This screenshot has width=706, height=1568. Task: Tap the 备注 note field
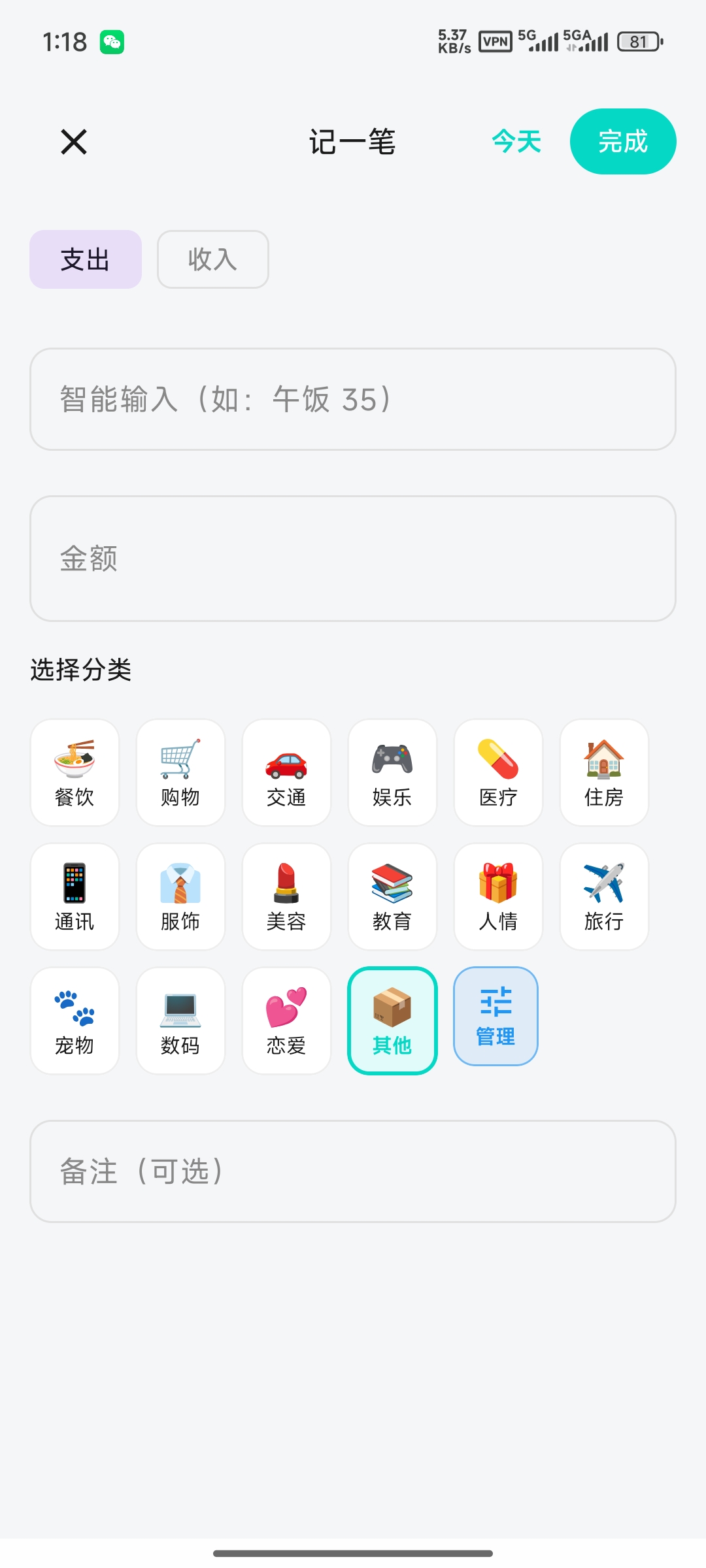[353, 1171]
